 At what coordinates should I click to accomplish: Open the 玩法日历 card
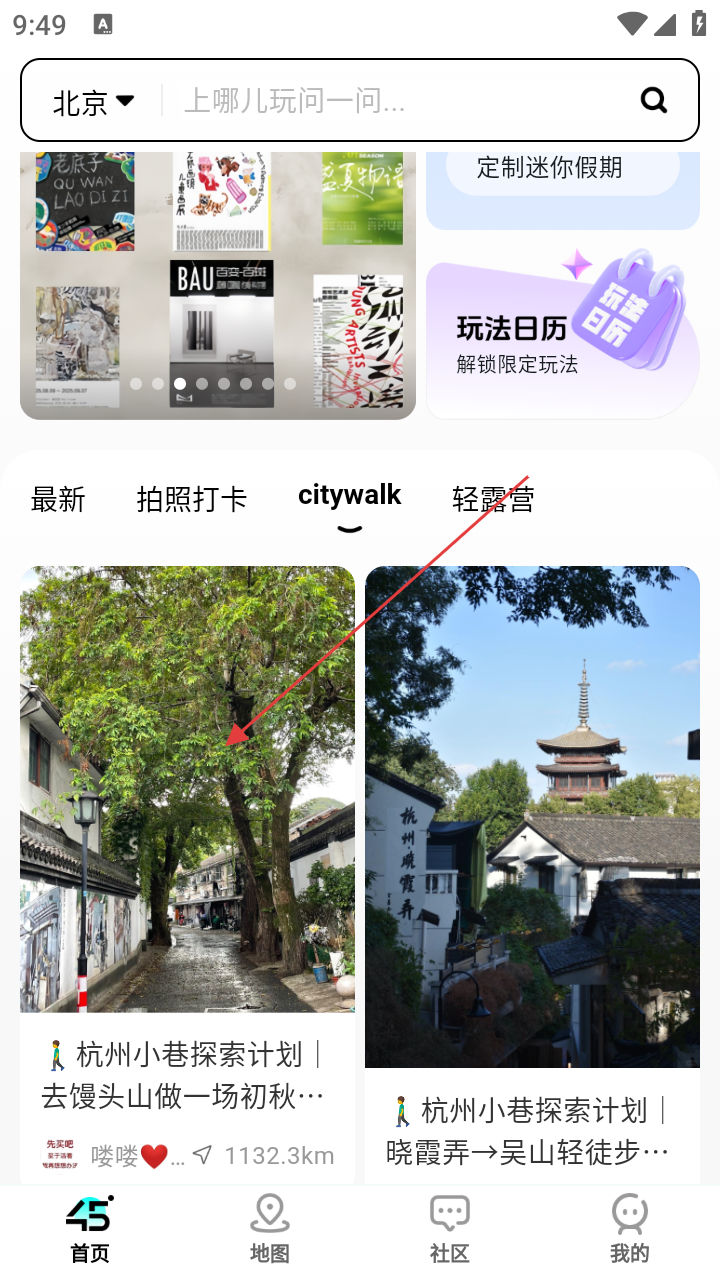(562, 340)
